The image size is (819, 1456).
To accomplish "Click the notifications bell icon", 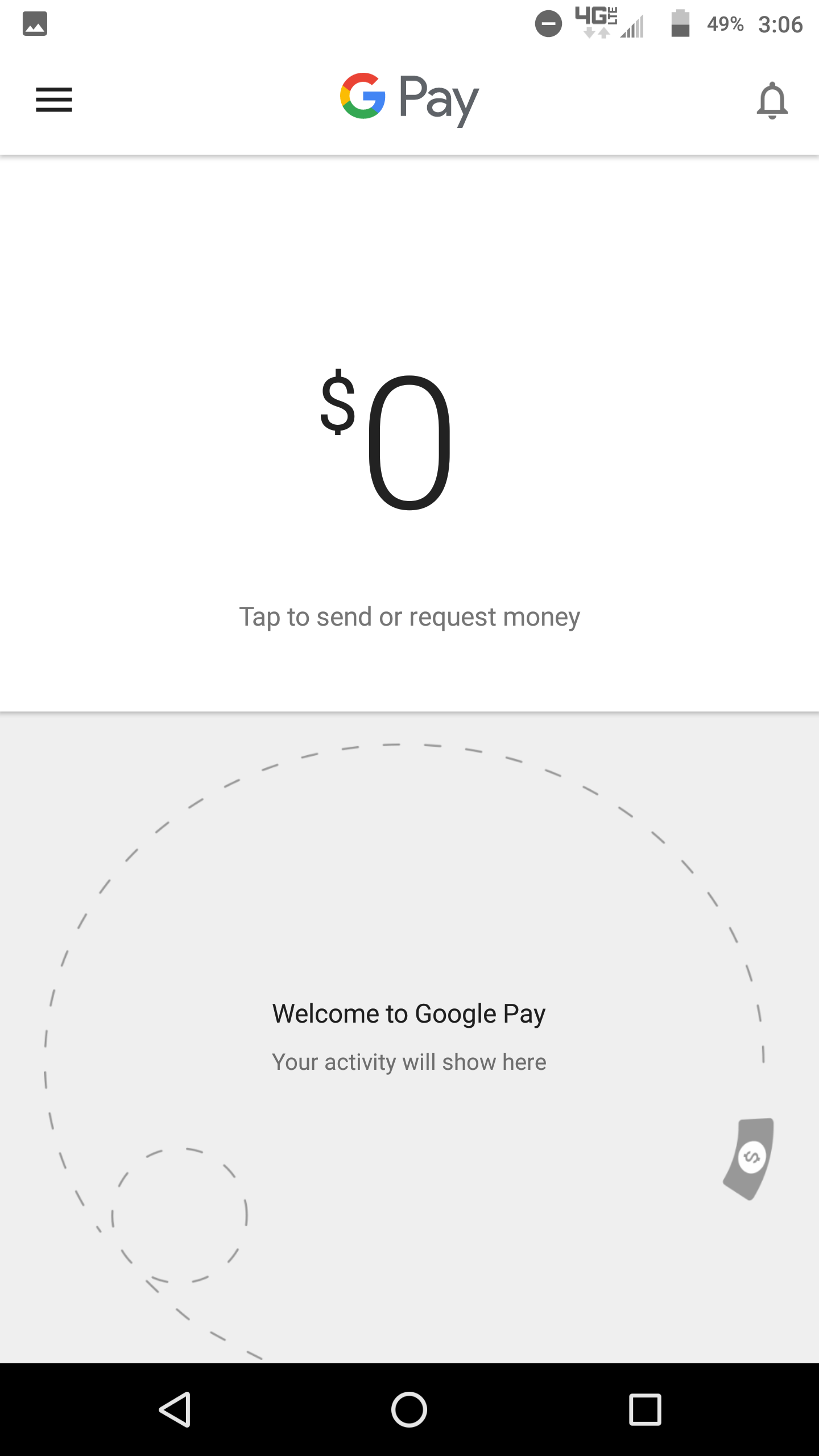I will [773, 100].
